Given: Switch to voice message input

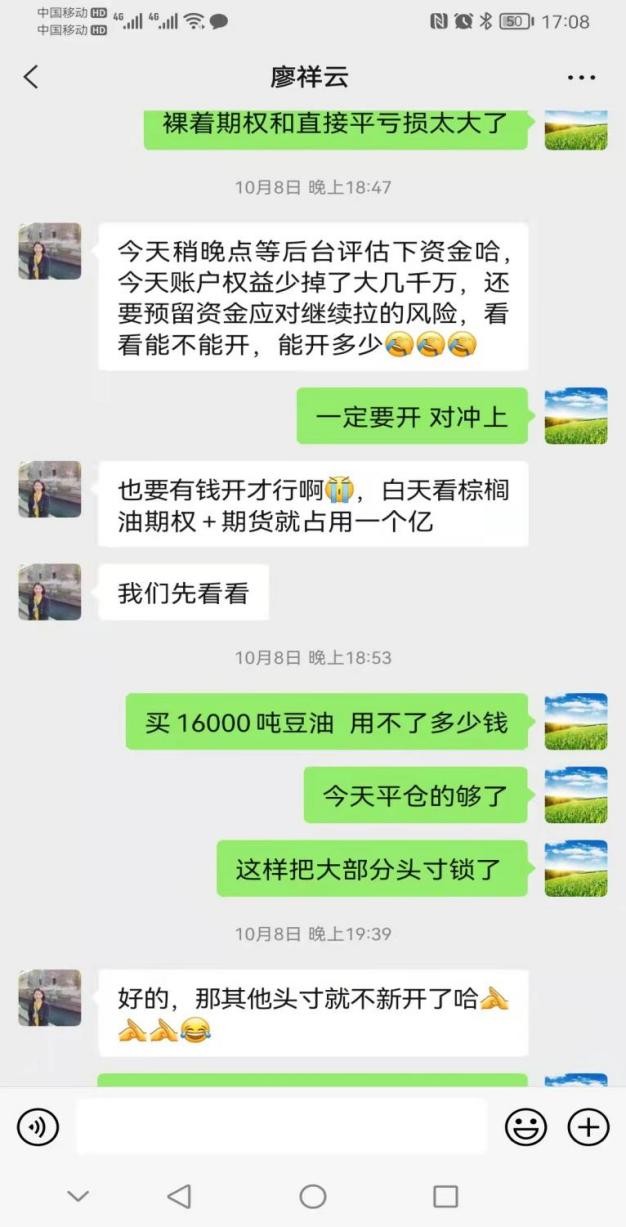Looking at the screenshot, I should (38, 1127).
